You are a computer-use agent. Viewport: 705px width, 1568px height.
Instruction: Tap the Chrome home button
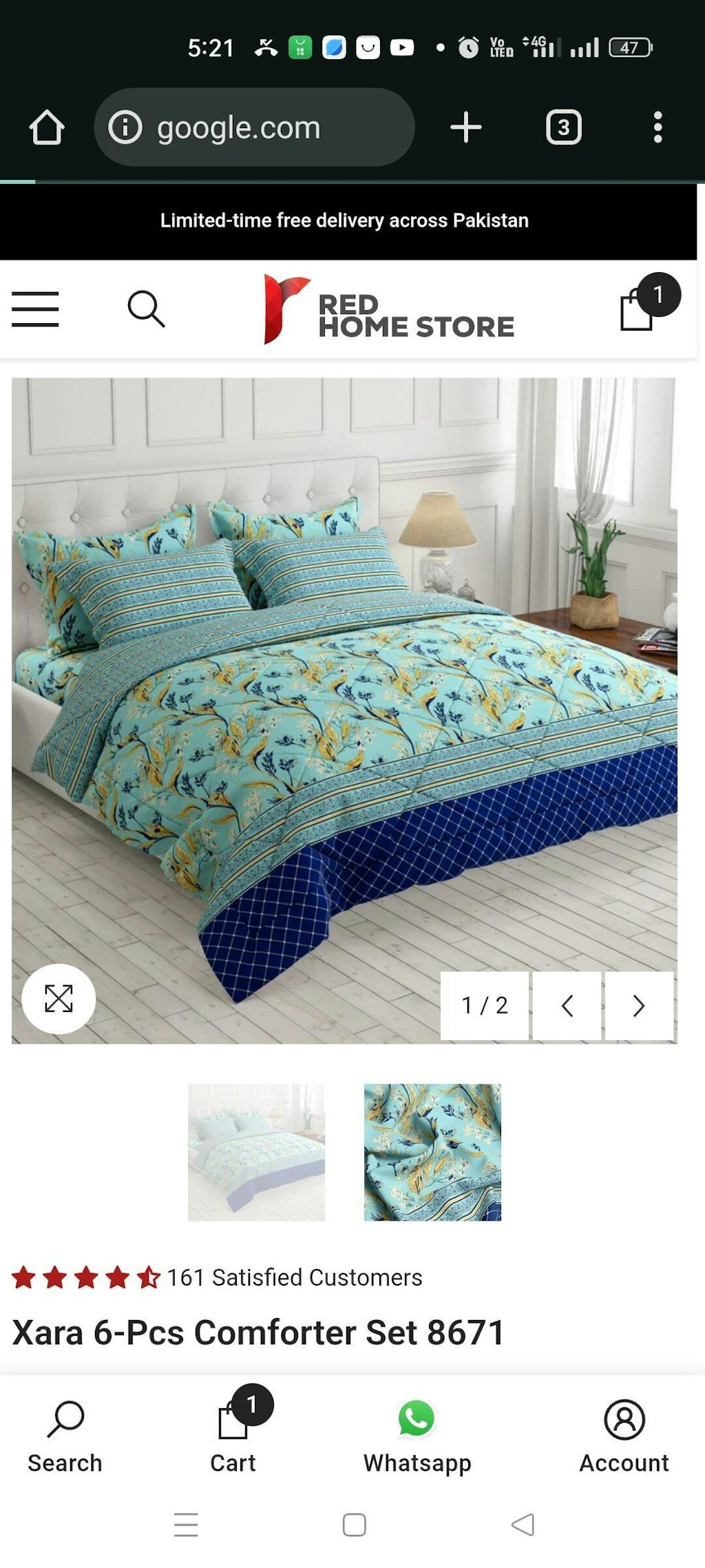pyautogui.click(x=45, y=126)
